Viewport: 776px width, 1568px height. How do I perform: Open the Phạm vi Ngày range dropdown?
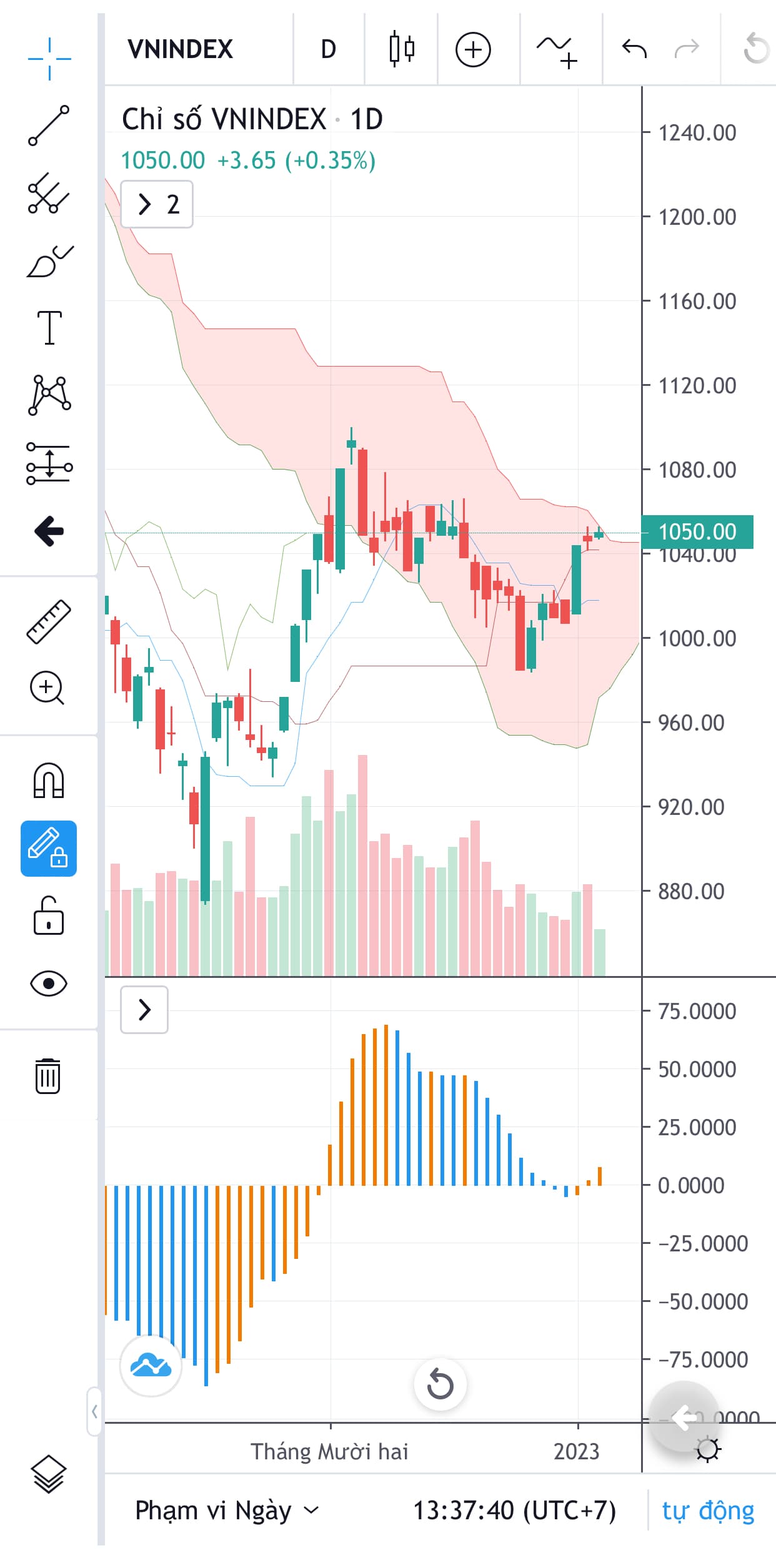tap(226, 1511)
